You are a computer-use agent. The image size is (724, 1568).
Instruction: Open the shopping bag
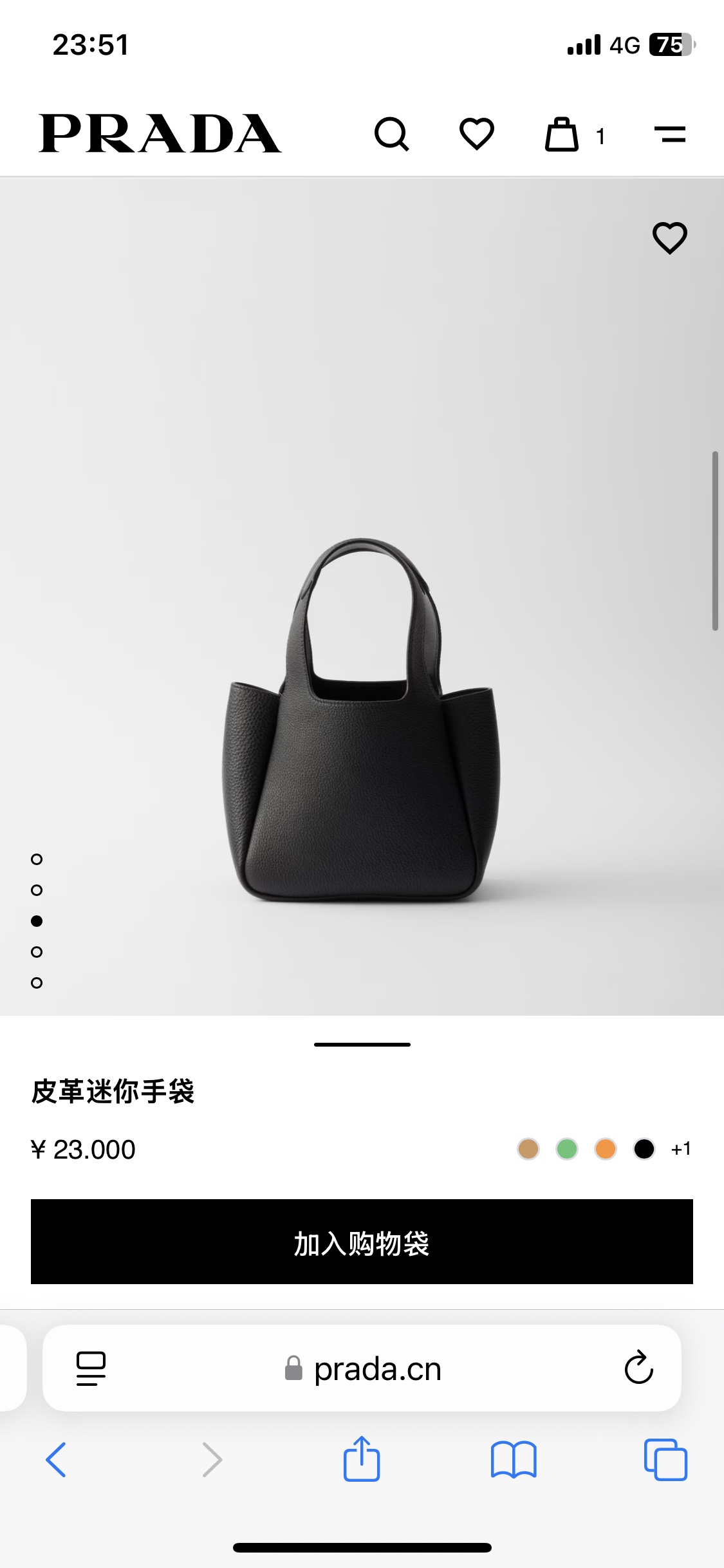click(562, 135)
